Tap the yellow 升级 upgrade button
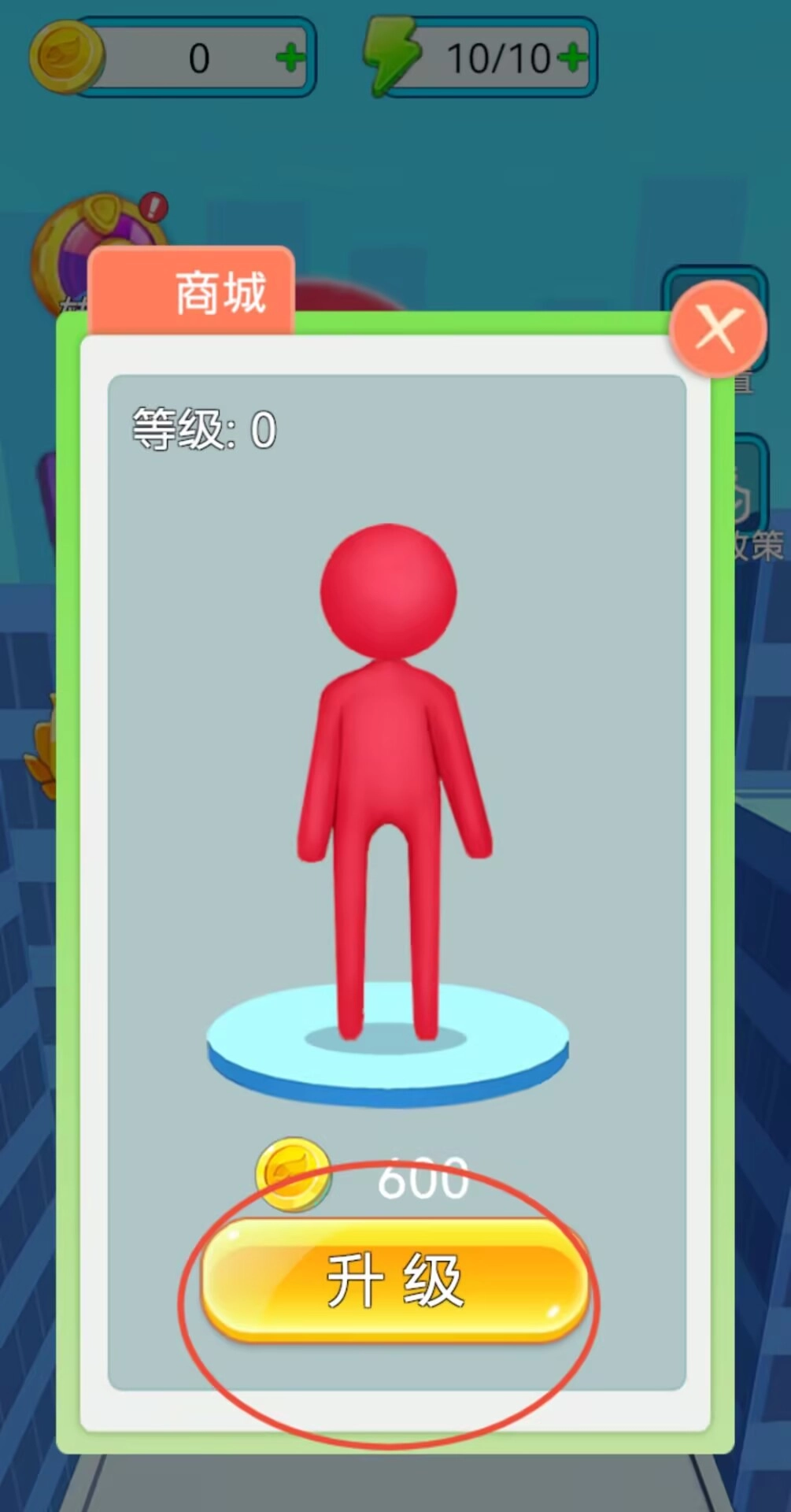The height and width of the screenshot is (1512, 791). 395,1280
